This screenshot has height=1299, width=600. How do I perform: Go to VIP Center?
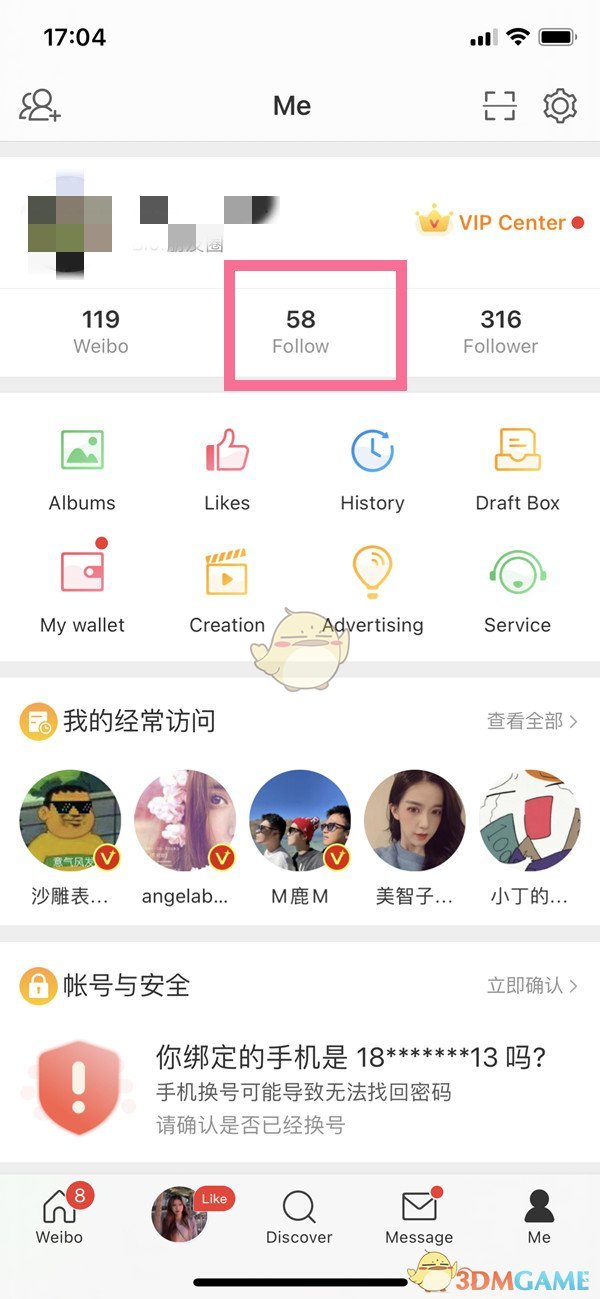pyautogui.click(x=499, y=222)
